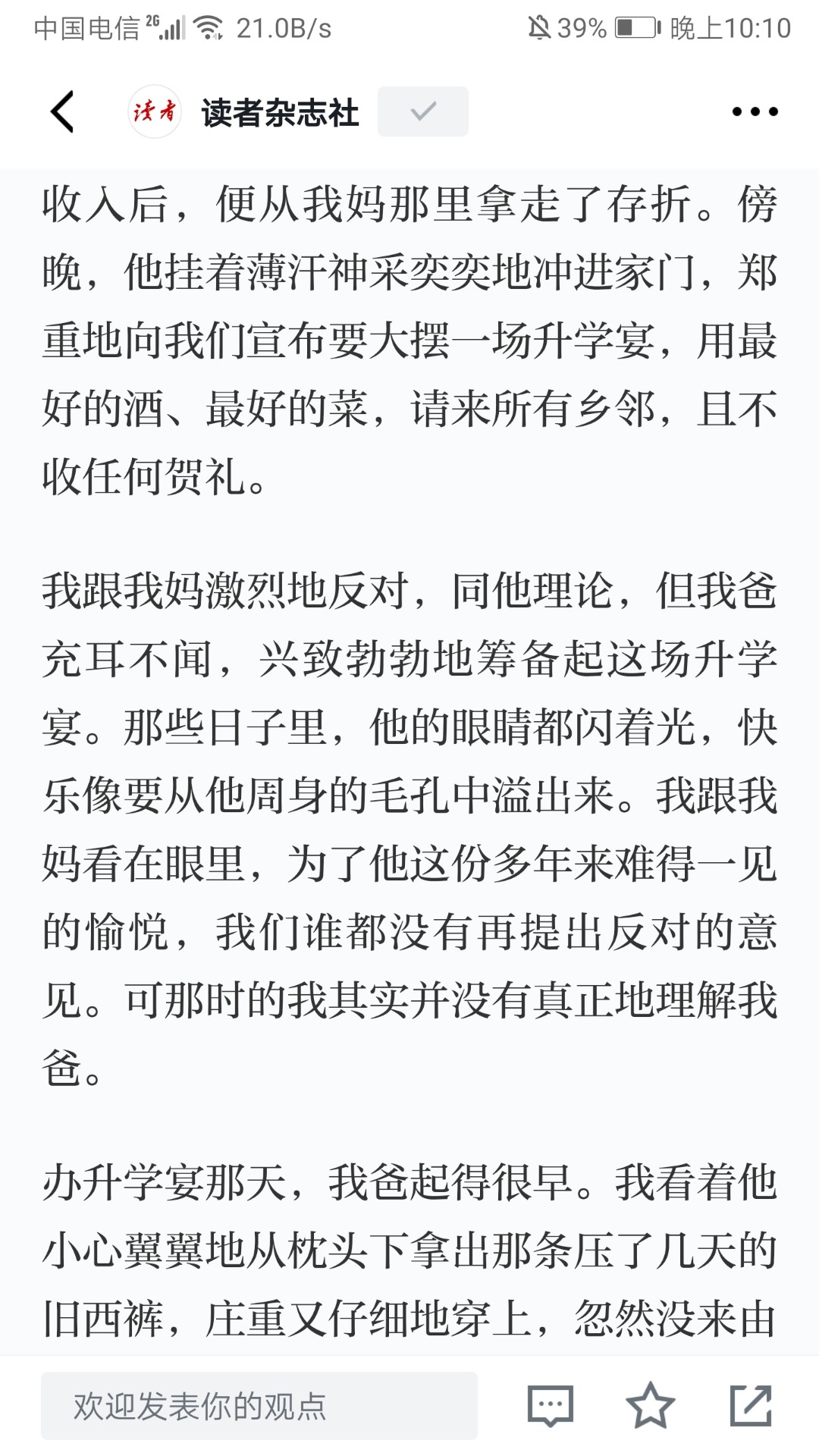Go back using the top-left arrow
The image size is (819, 1456).
coord(62,111)
